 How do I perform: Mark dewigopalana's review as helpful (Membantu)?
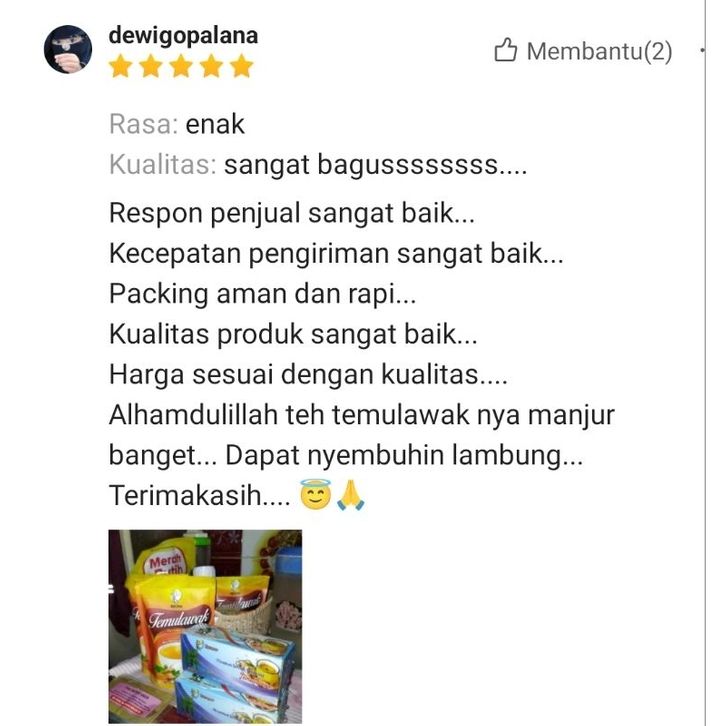tap(583, 51)
